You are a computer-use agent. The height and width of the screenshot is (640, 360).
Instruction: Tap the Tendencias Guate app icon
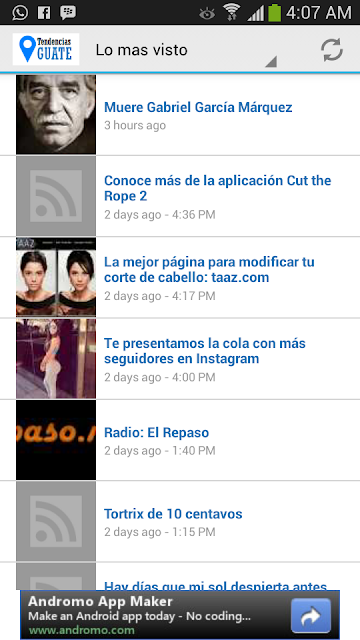pos(46,49)
